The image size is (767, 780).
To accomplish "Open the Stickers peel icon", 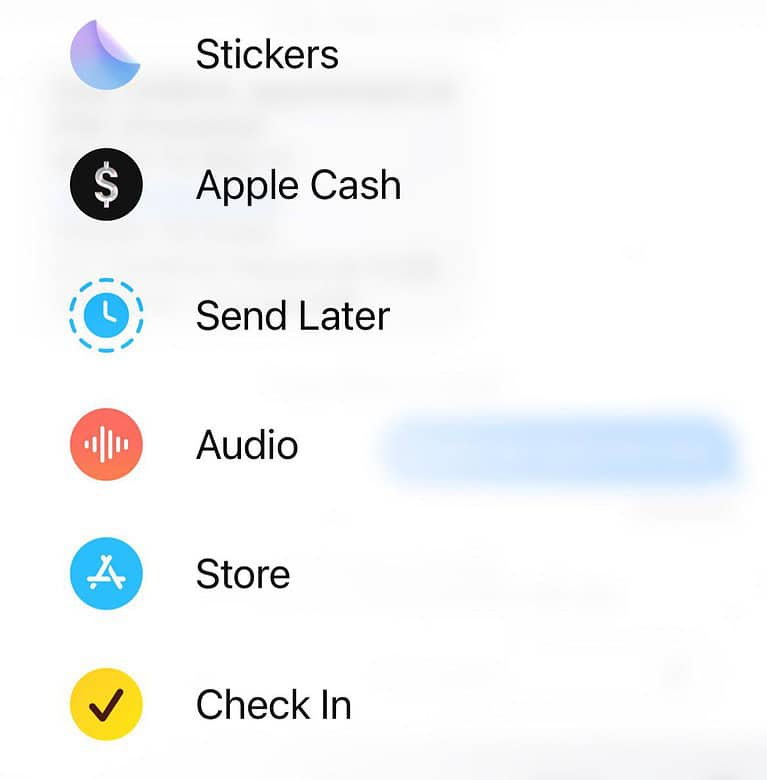I will [x=106, y=55].
